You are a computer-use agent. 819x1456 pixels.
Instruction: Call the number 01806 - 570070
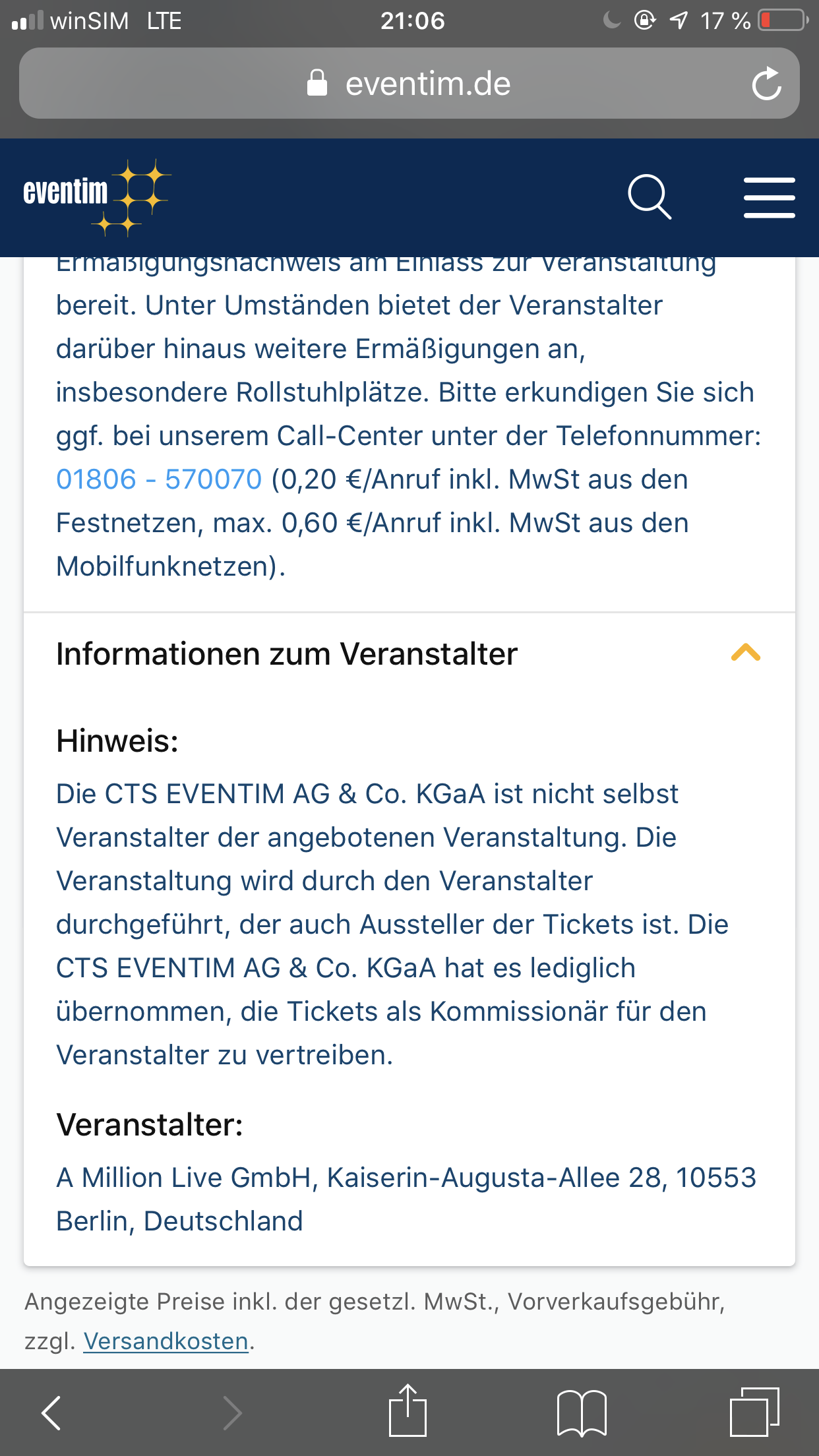coord(159,479)
